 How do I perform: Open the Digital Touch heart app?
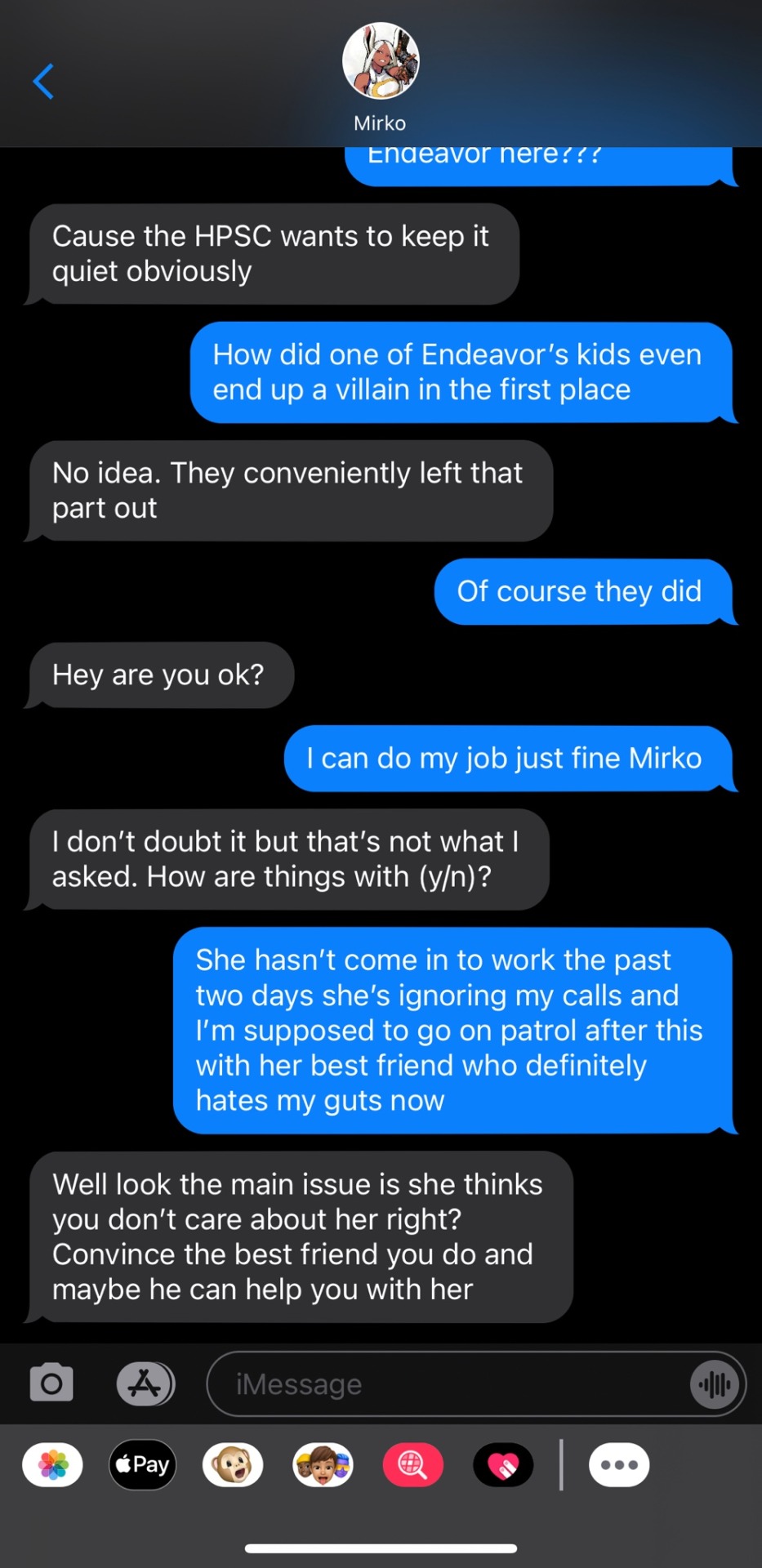click(x=503, y=1465)
